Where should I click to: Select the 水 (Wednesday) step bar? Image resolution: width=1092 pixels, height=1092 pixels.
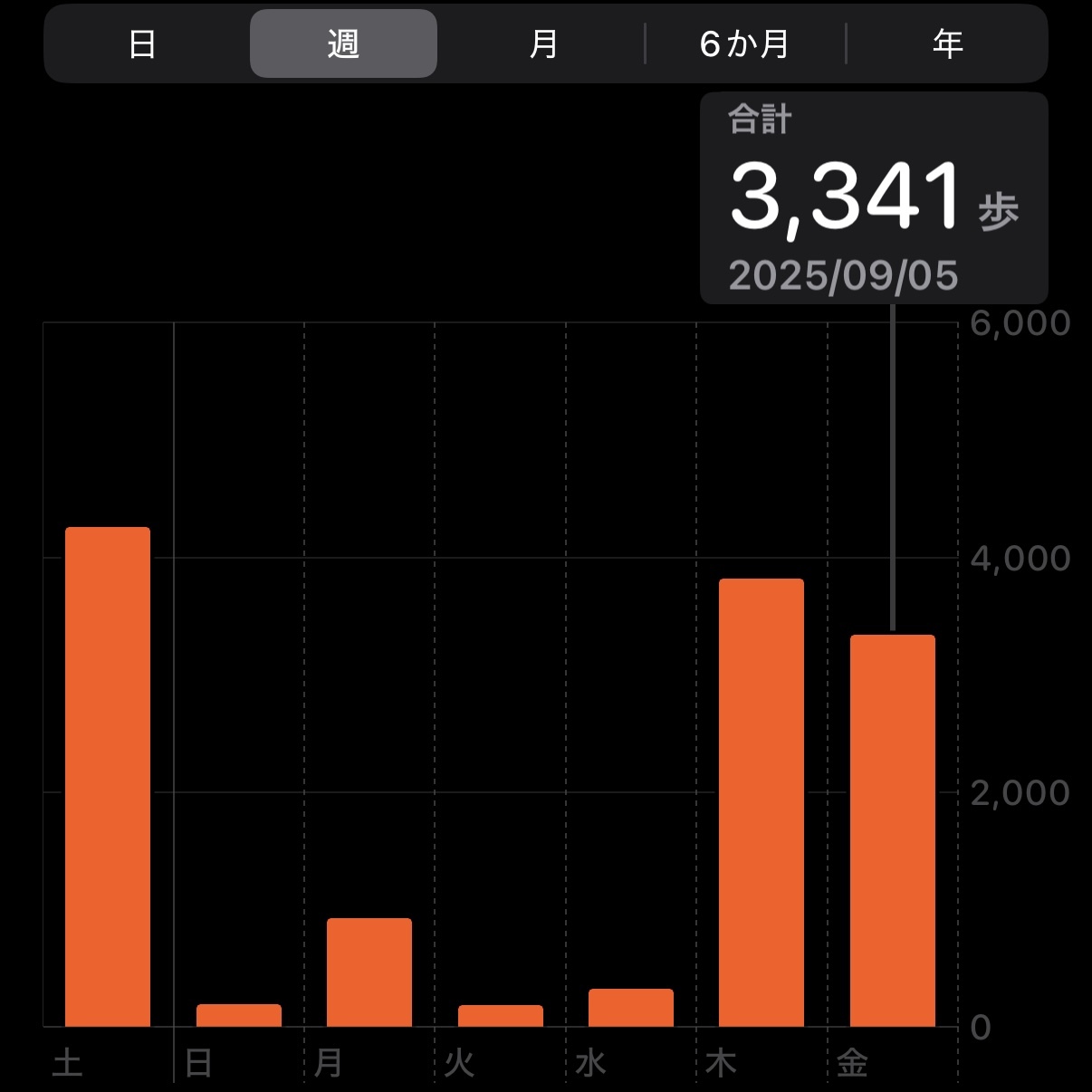point(631,1008)
